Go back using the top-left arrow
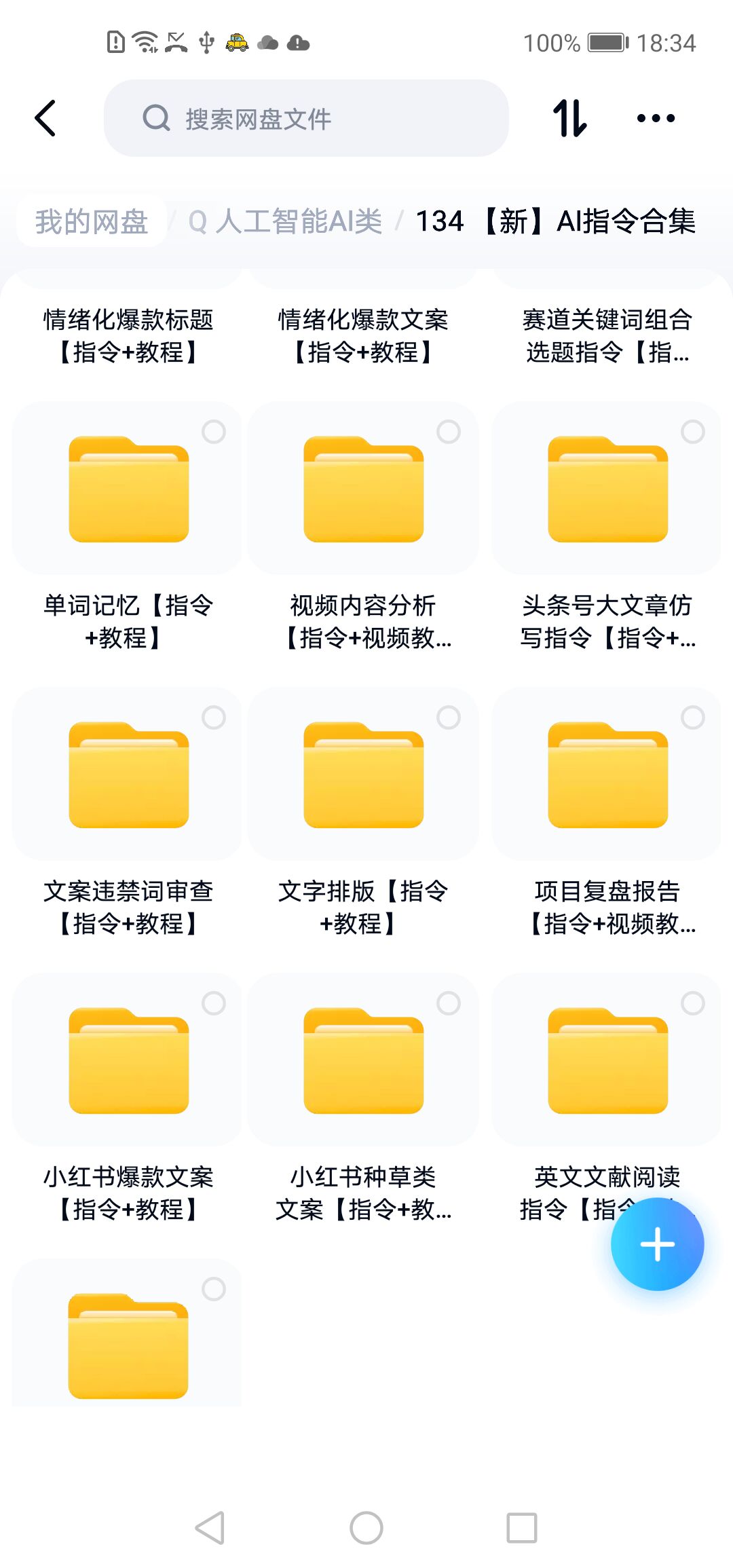Image resolution: width=733 pixels, height=1568 pixels. (x=45, y=118)
